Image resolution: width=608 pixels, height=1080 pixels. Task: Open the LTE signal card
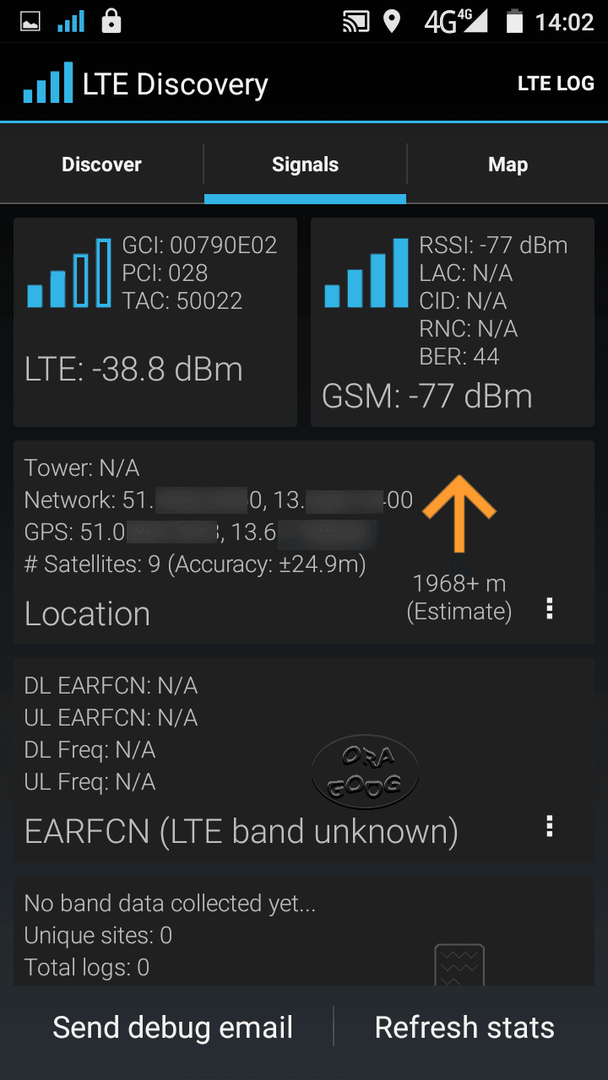pos(156,322)
